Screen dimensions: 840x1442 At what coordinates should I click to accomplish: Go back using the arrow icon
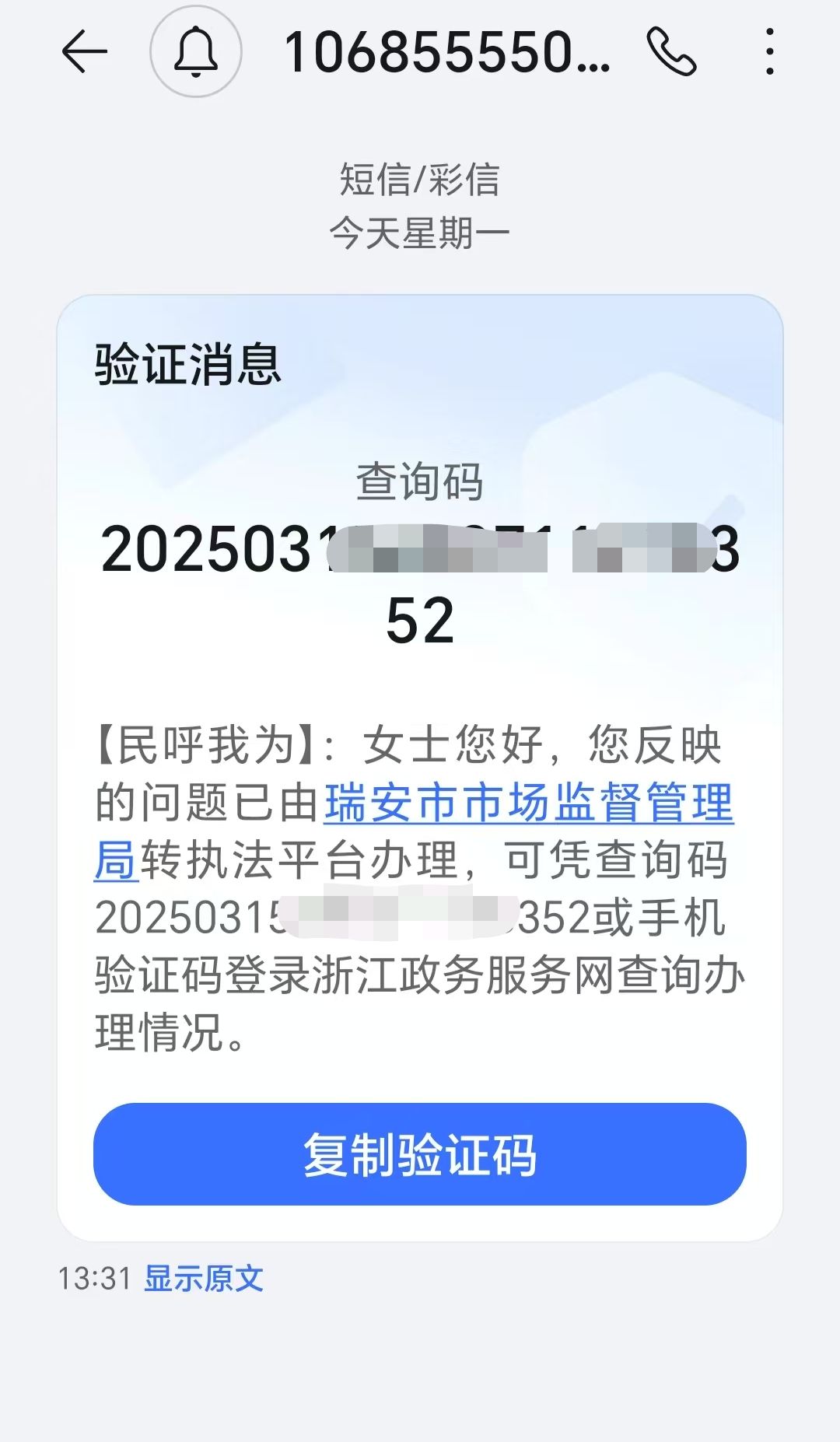click(84, 52)
